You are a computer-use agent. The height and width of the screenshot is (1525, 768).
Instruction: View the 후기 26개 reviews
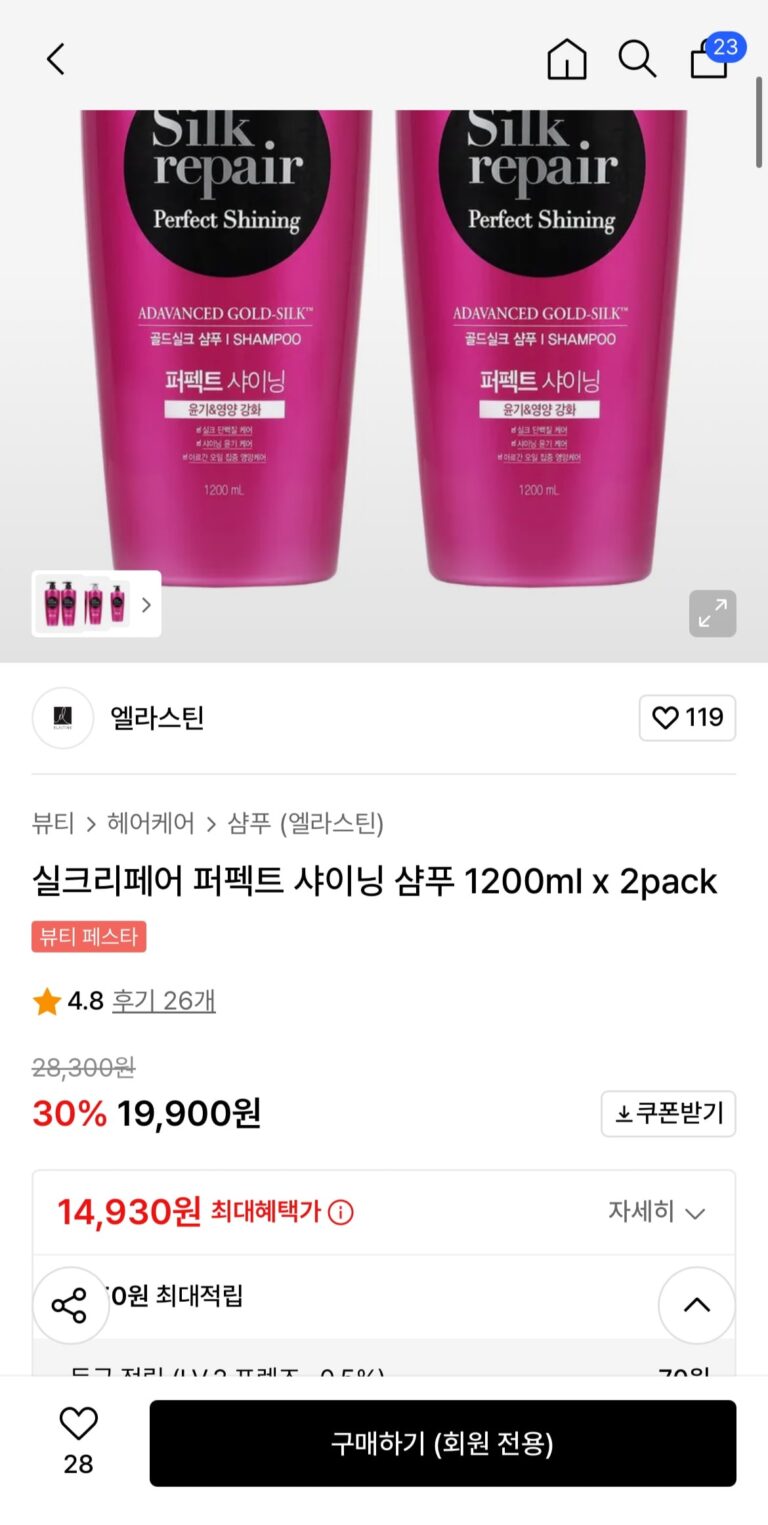click(164, 1001)
